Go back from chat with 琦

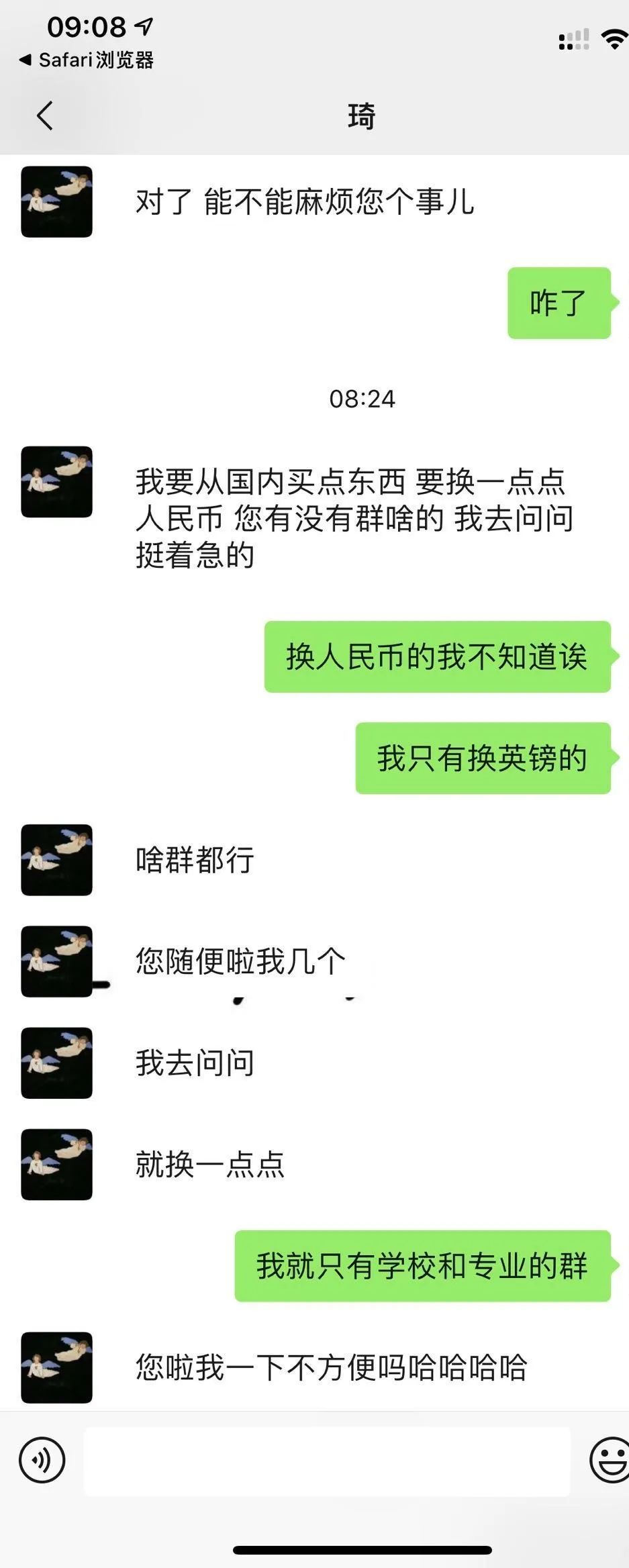click(44, 115)
